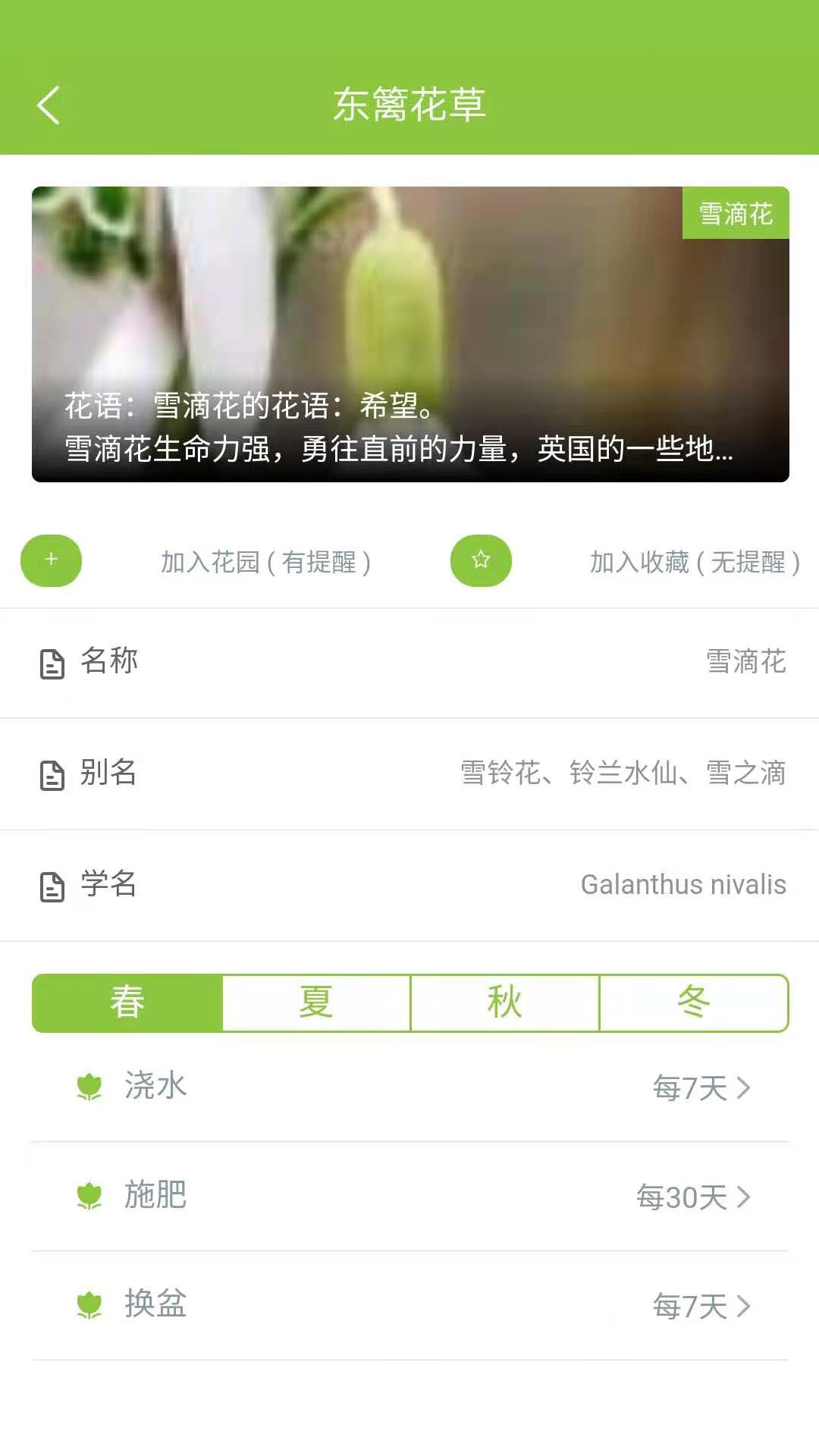Viewport: 819px width, 1456px height.
Task: Tap the flower icon next to 换盆
Action: click(x=90, y=1306)
